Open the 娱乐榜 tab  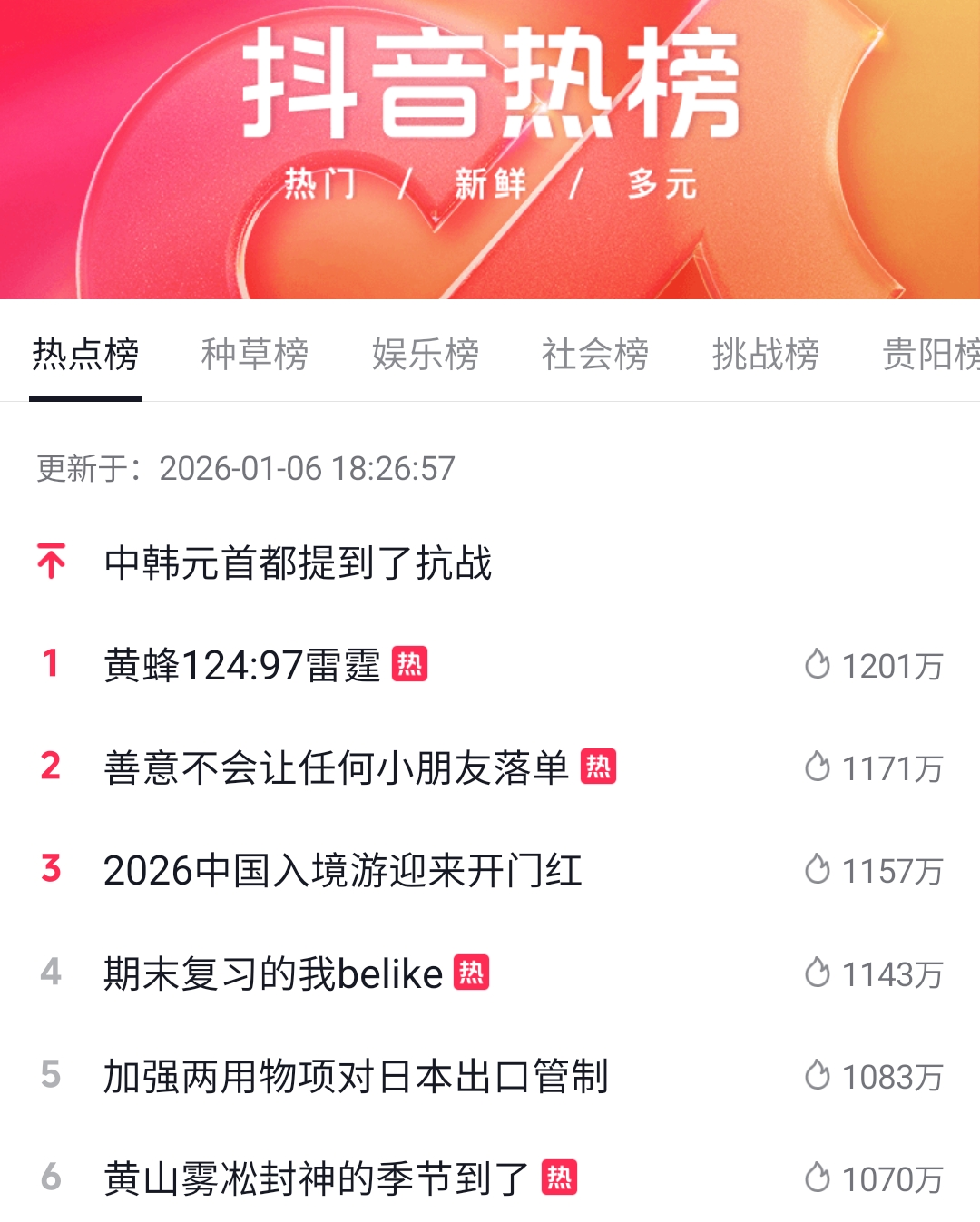[425, 354]
